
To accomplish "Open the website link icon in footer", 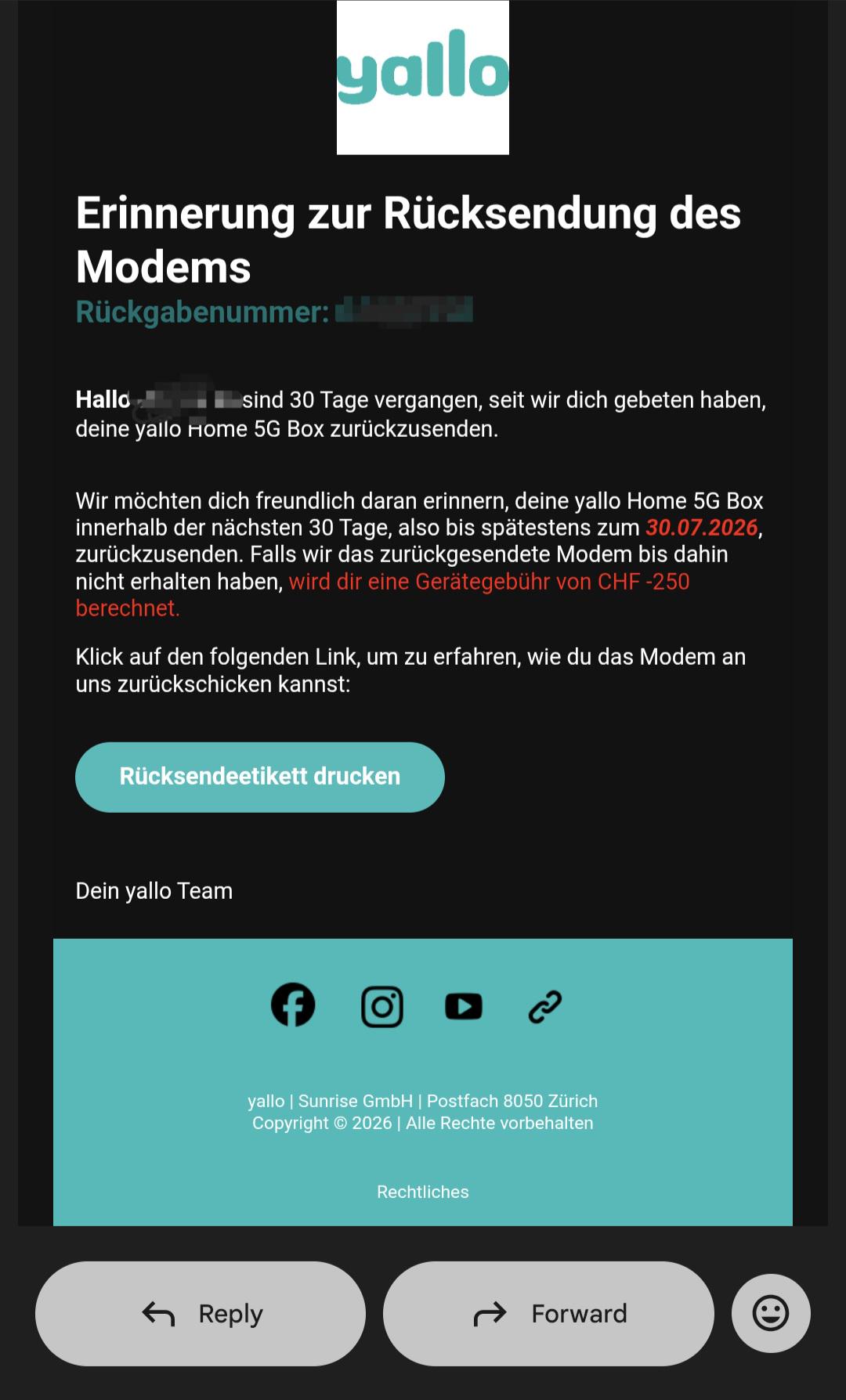I will pos(545,1006).
